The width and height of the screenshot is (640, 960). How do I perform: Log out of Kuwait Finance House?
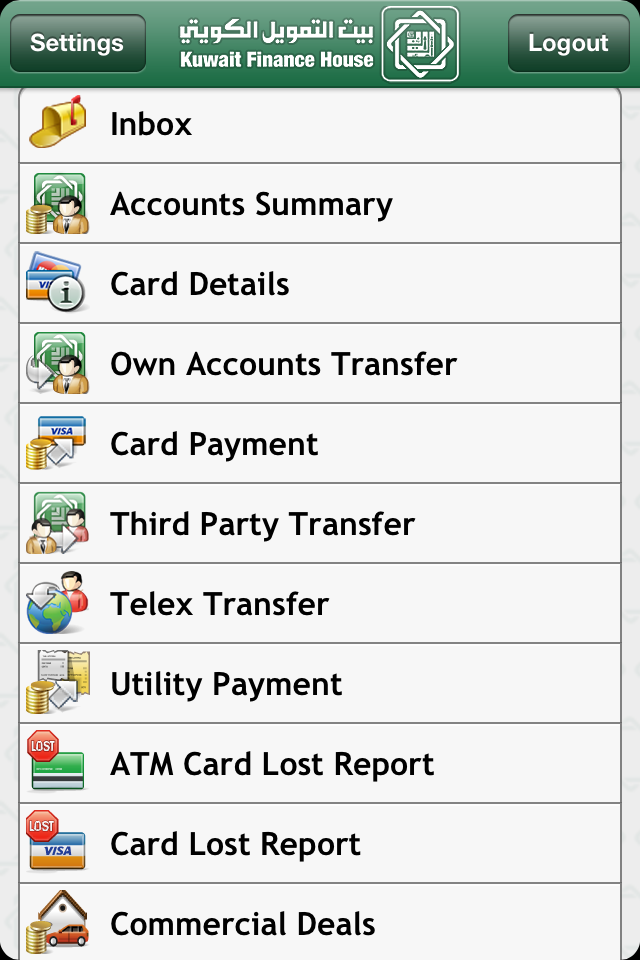568,43
